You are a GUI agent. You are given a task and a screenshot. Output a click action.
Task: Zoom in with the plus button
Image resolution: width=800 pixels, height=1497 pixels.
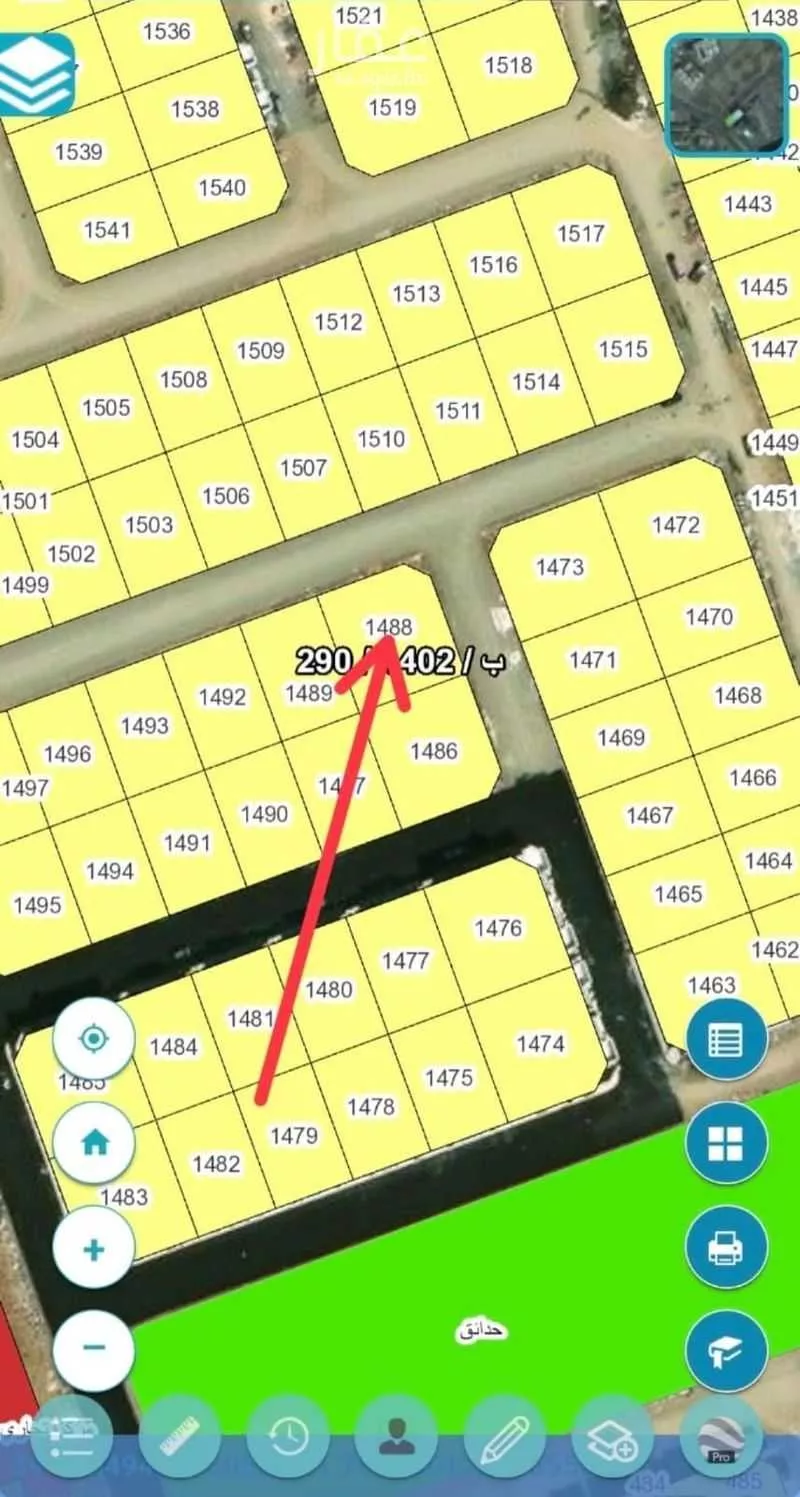(94, 1248)
